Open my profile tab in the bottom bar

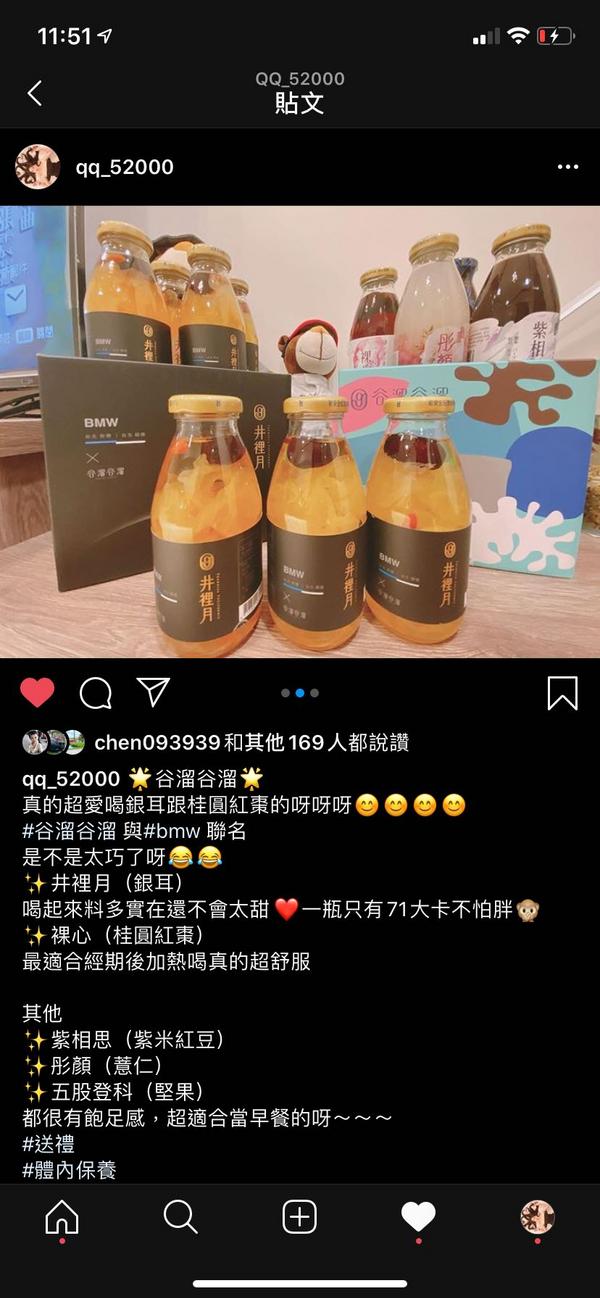537,1217
